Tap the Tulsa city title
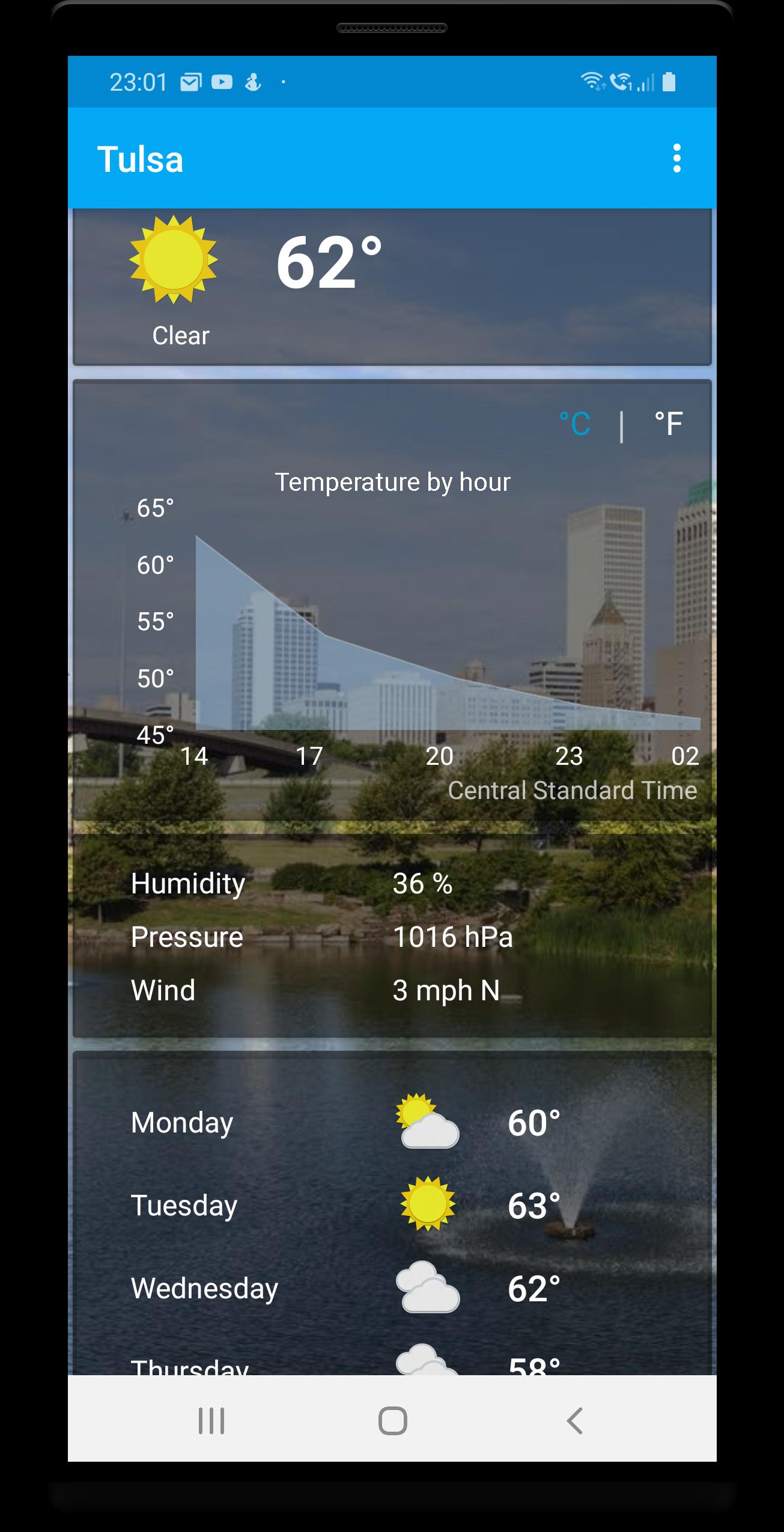Image resolution: width=784 pixels, height=1532 pixels. coord(141,159)
